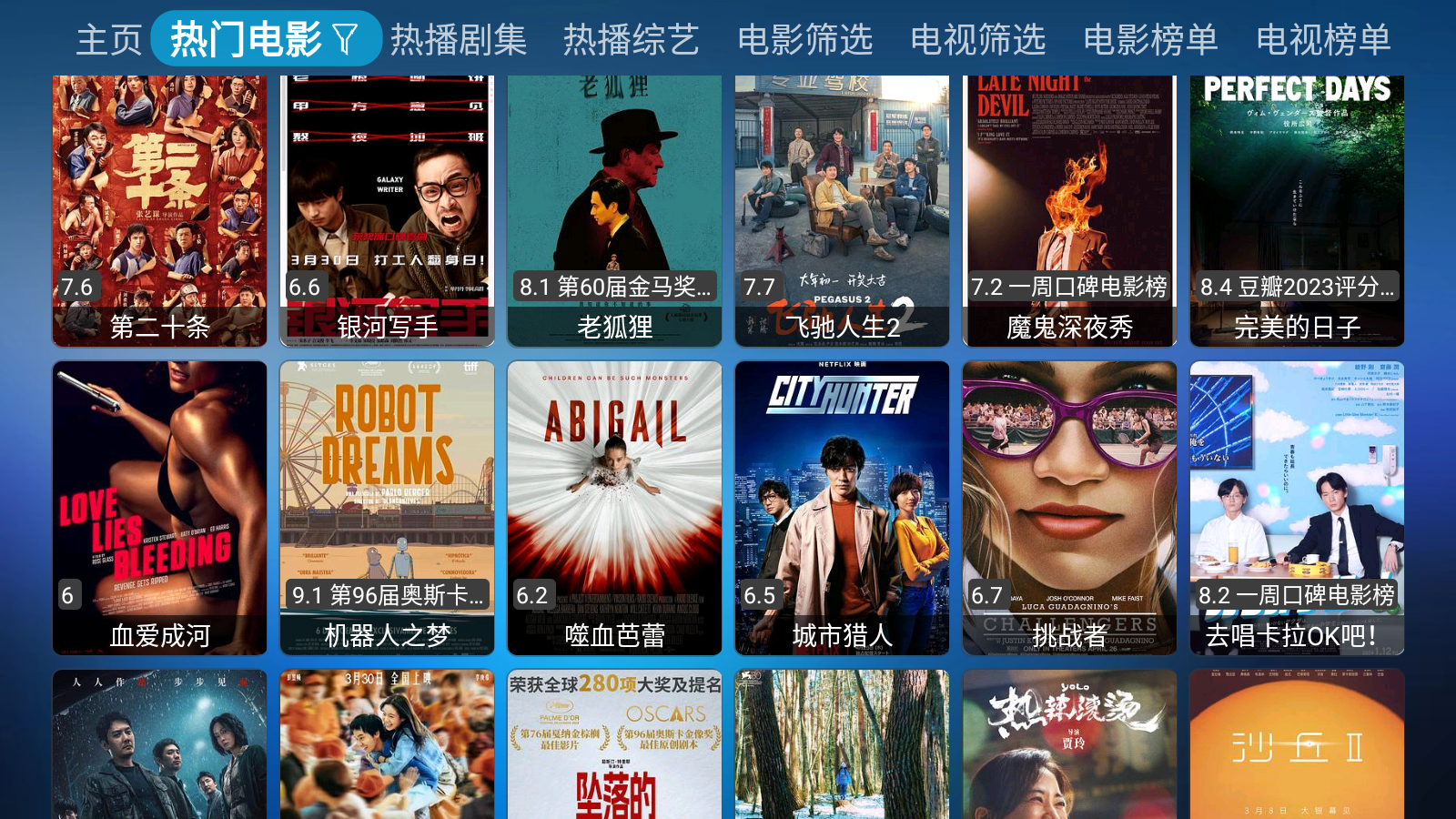Select the 去唱卡拉OK吧! card
The height and width of the screenshot is (819, 1456).
point(1298,508)
